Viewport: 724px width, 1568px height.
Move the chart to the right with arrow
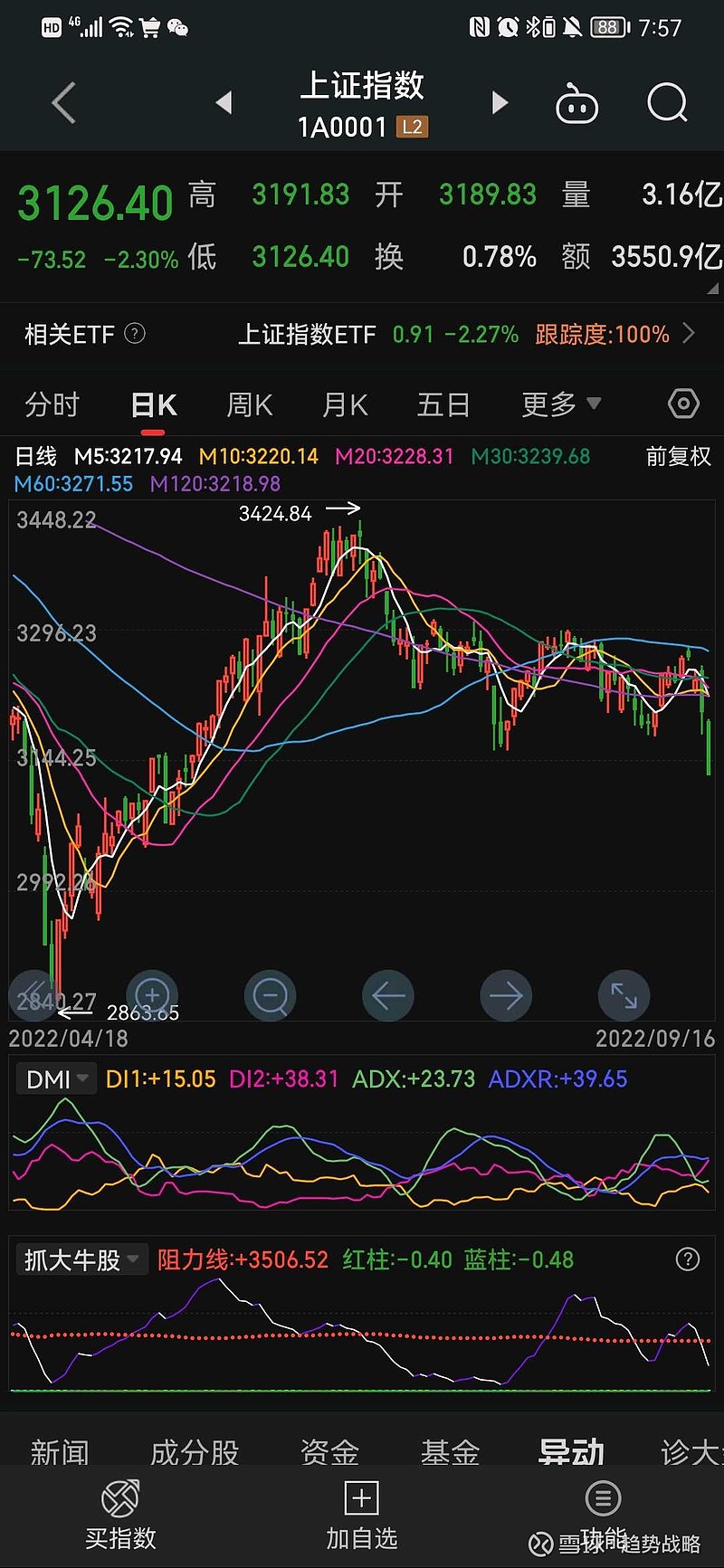click(x=506, y=995)
